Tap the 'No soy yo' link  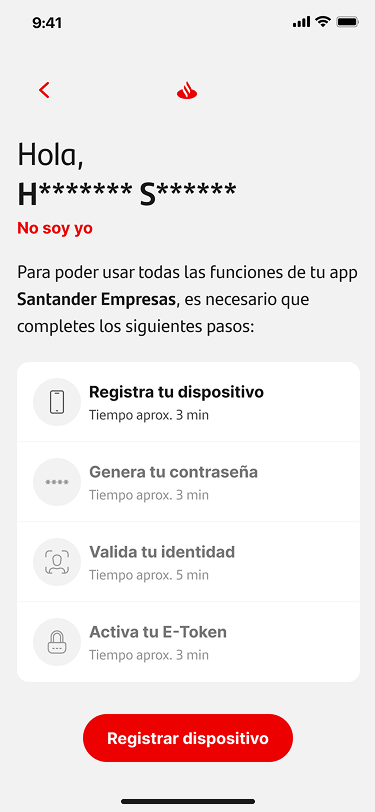coord(55,228)
